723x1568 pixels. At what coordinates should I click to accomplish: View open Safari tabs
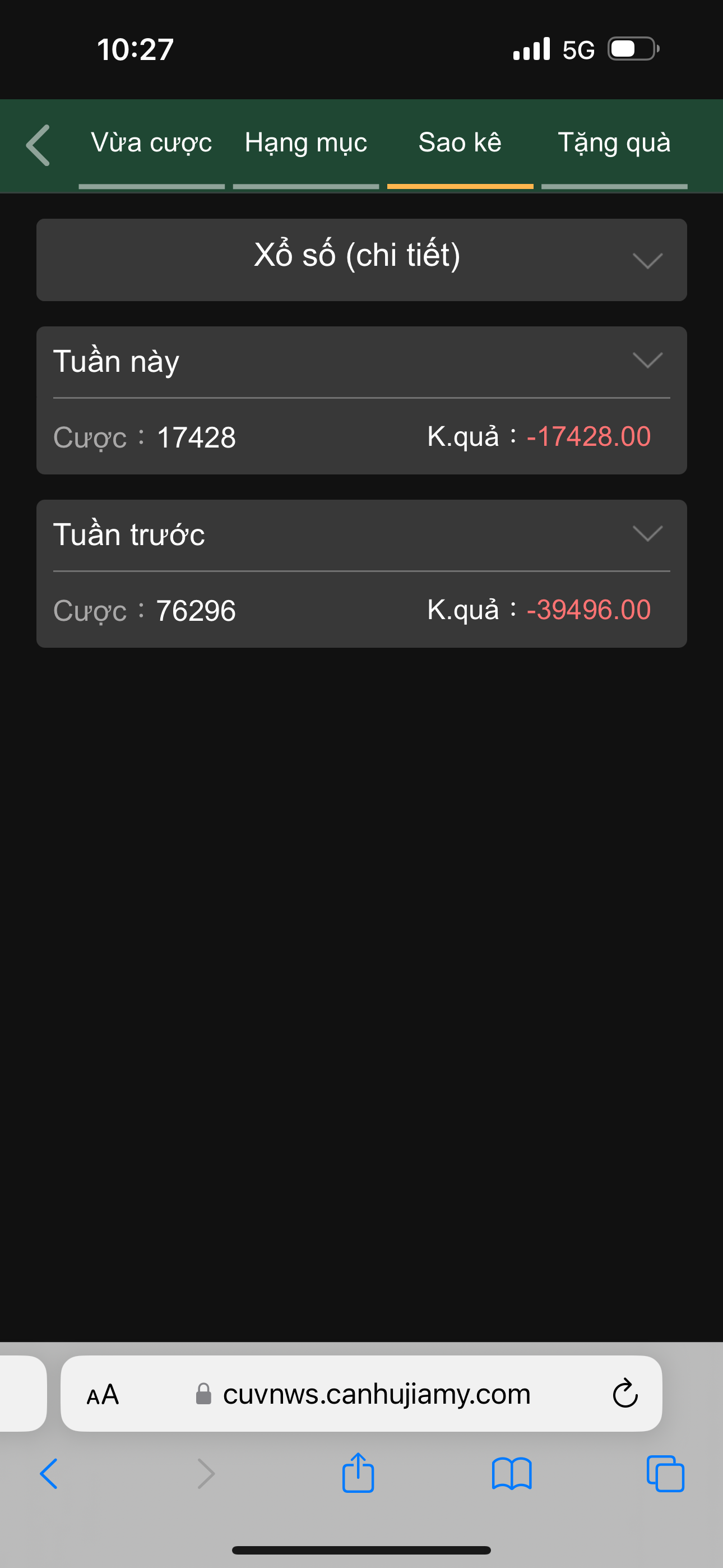tap(665, 1474)
